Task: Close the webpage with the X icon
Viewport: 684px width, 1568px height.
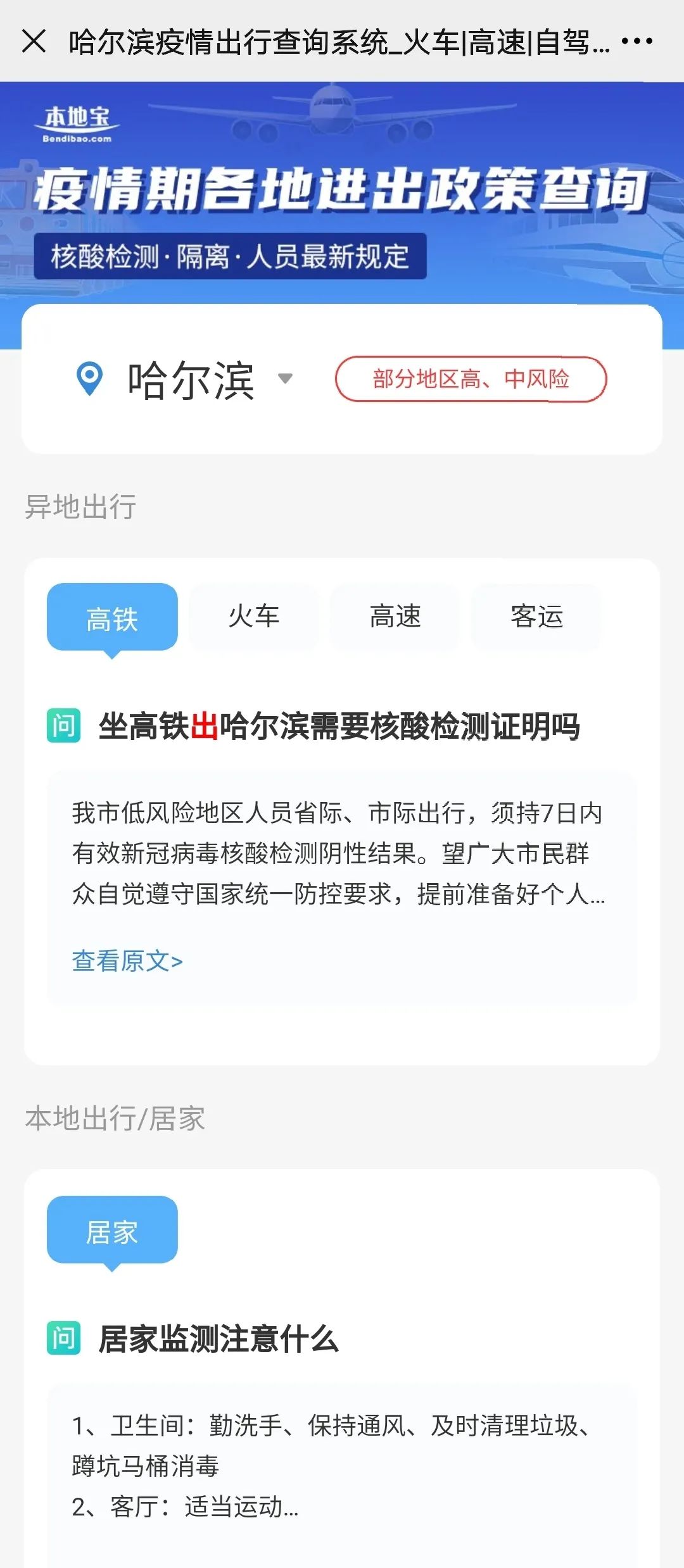Action: [34, 42]
